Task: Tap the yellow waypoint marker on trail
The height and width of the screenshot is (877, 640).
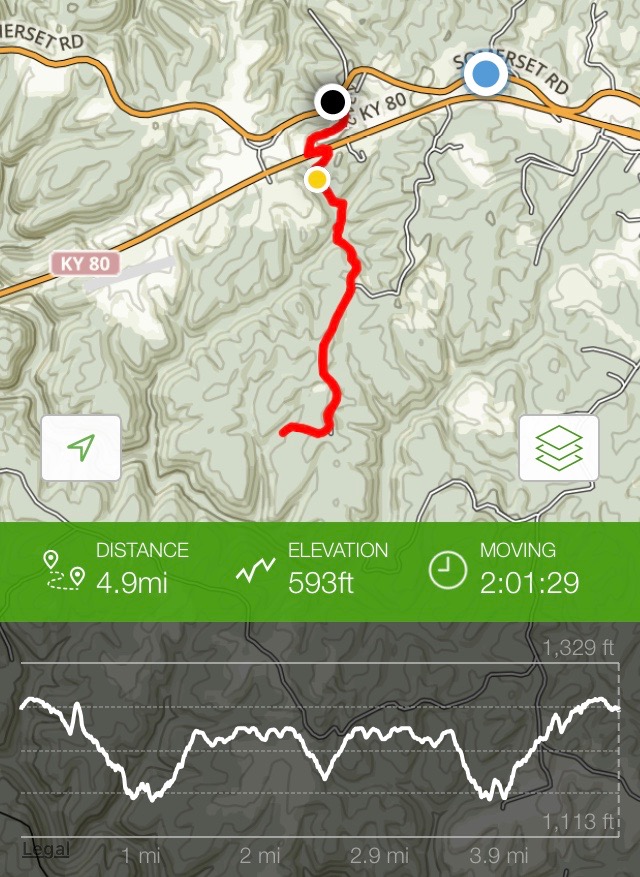Action: (x=317, y=179)
